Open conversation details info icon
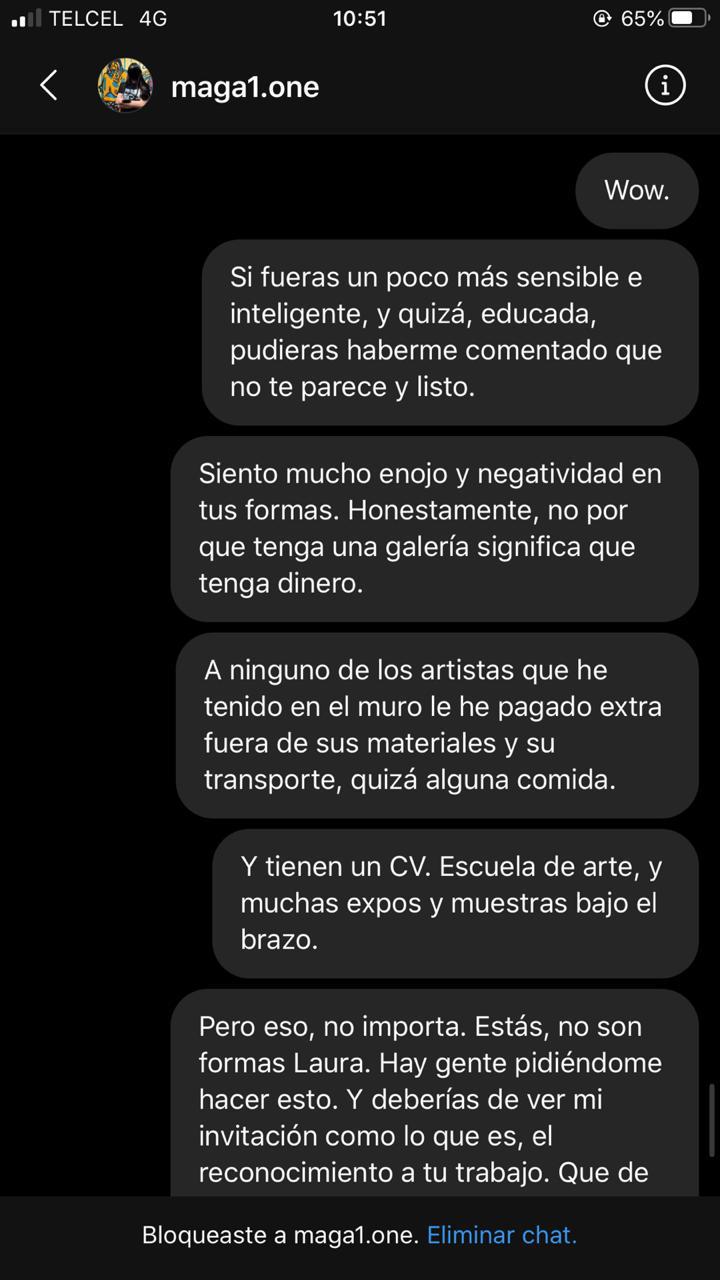Screen dimensions: 720x1280 click(x=665, y=86)
